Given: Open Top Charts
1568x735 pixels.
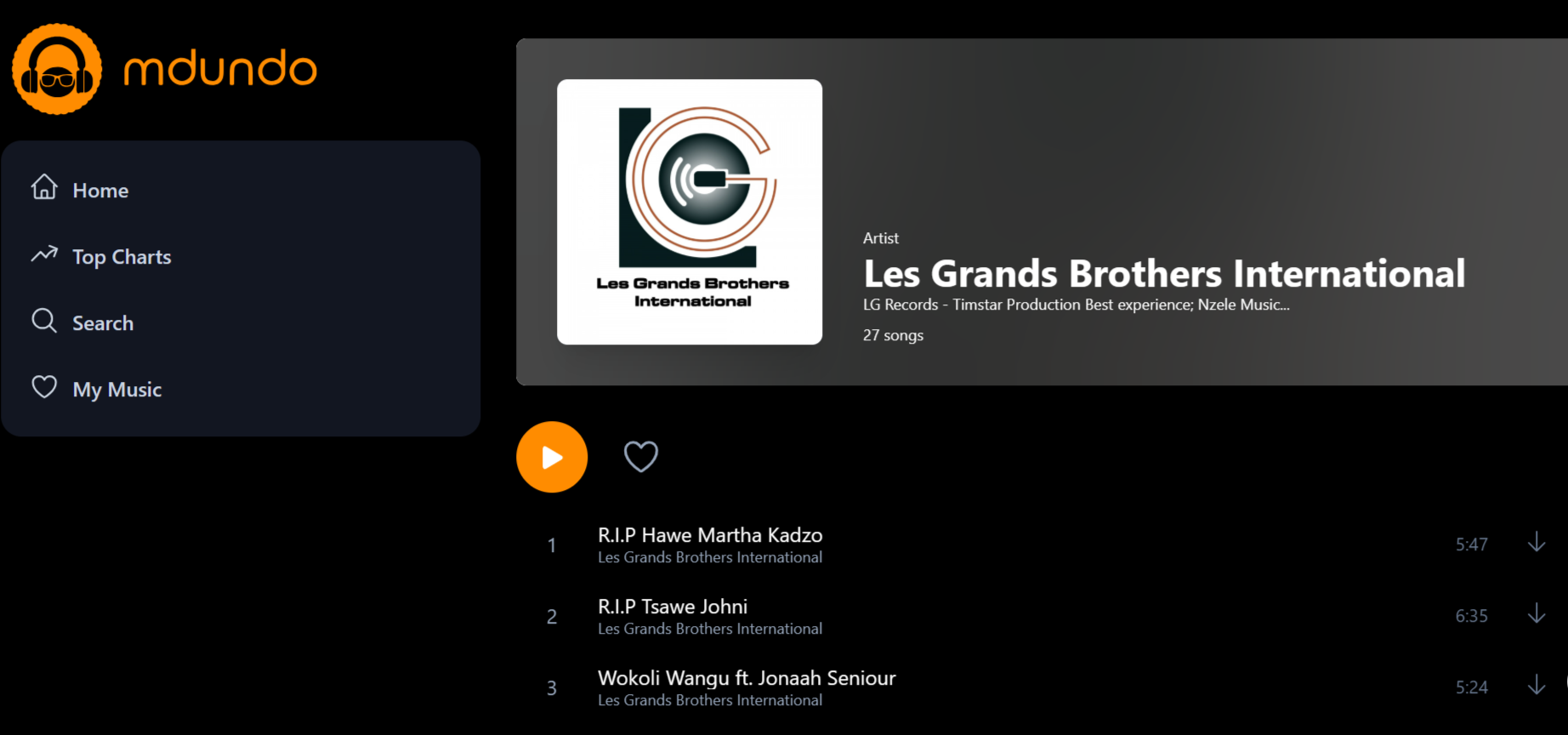Looking at the screenshot, I should click(121, 256).
